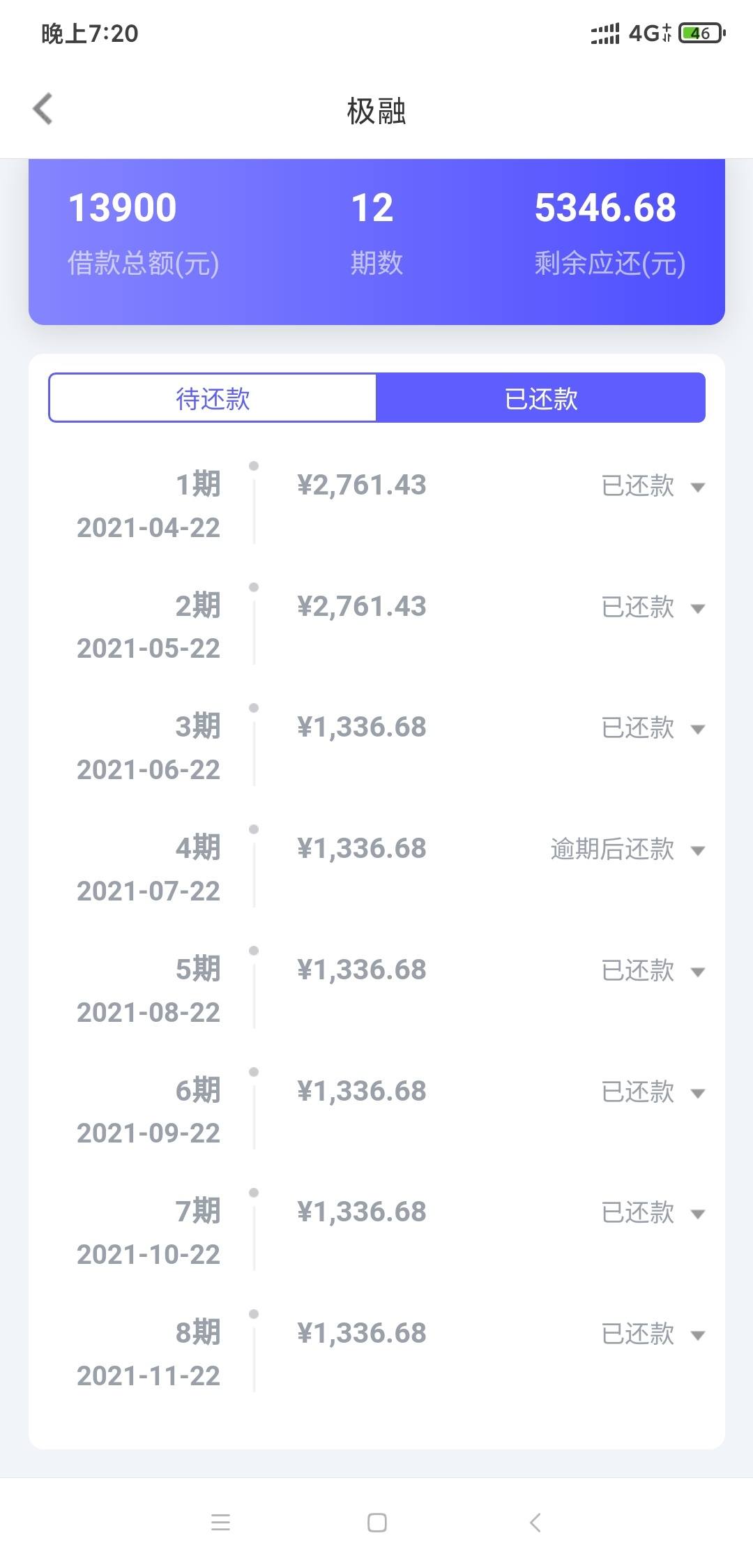Switch to the 待还款 tab
The image size is (753, 1568).
tap(213, 398)
